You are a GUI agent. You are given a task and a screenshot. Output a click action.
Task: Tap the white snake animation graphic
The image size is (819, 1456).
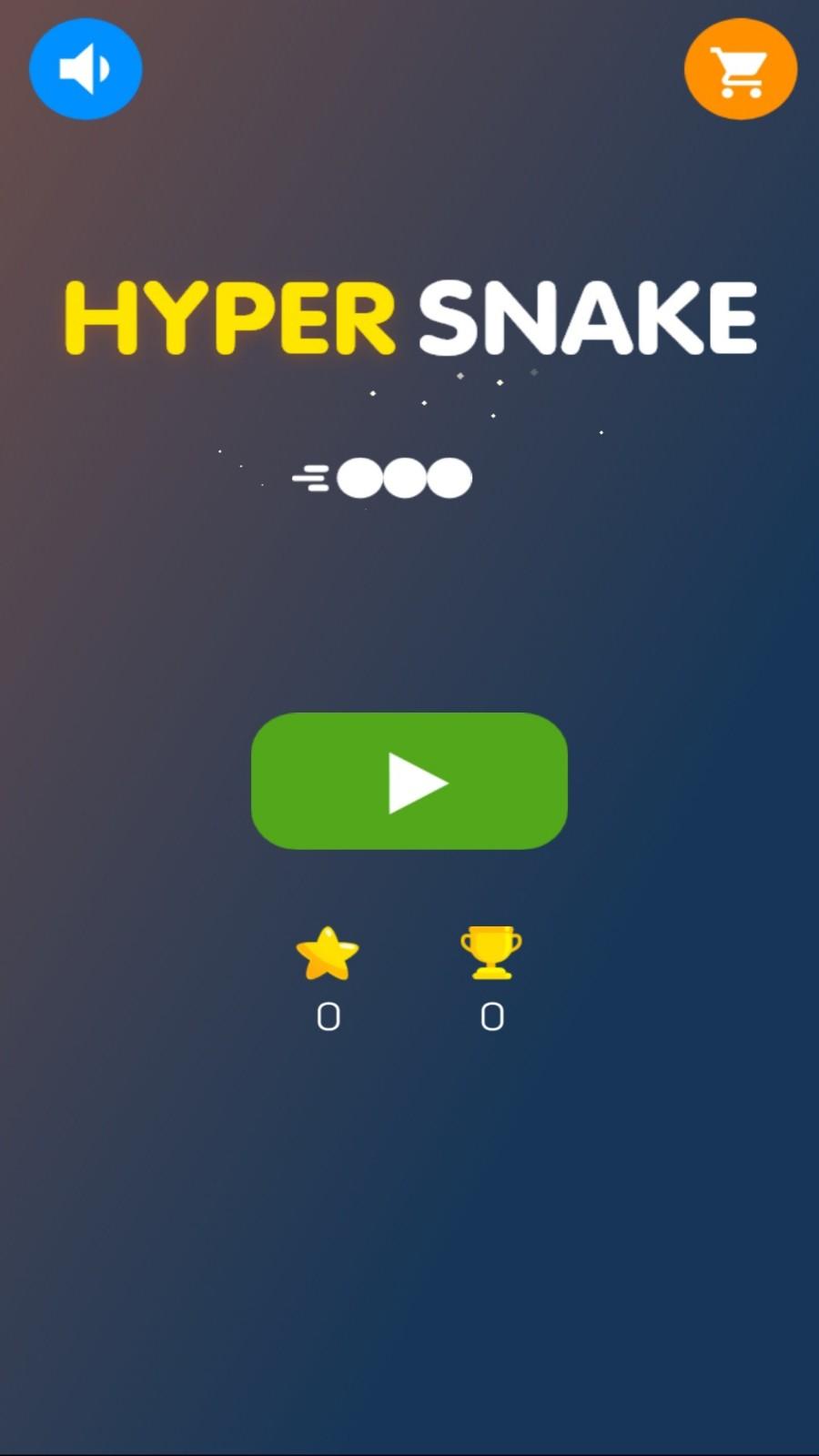(382, 476)
